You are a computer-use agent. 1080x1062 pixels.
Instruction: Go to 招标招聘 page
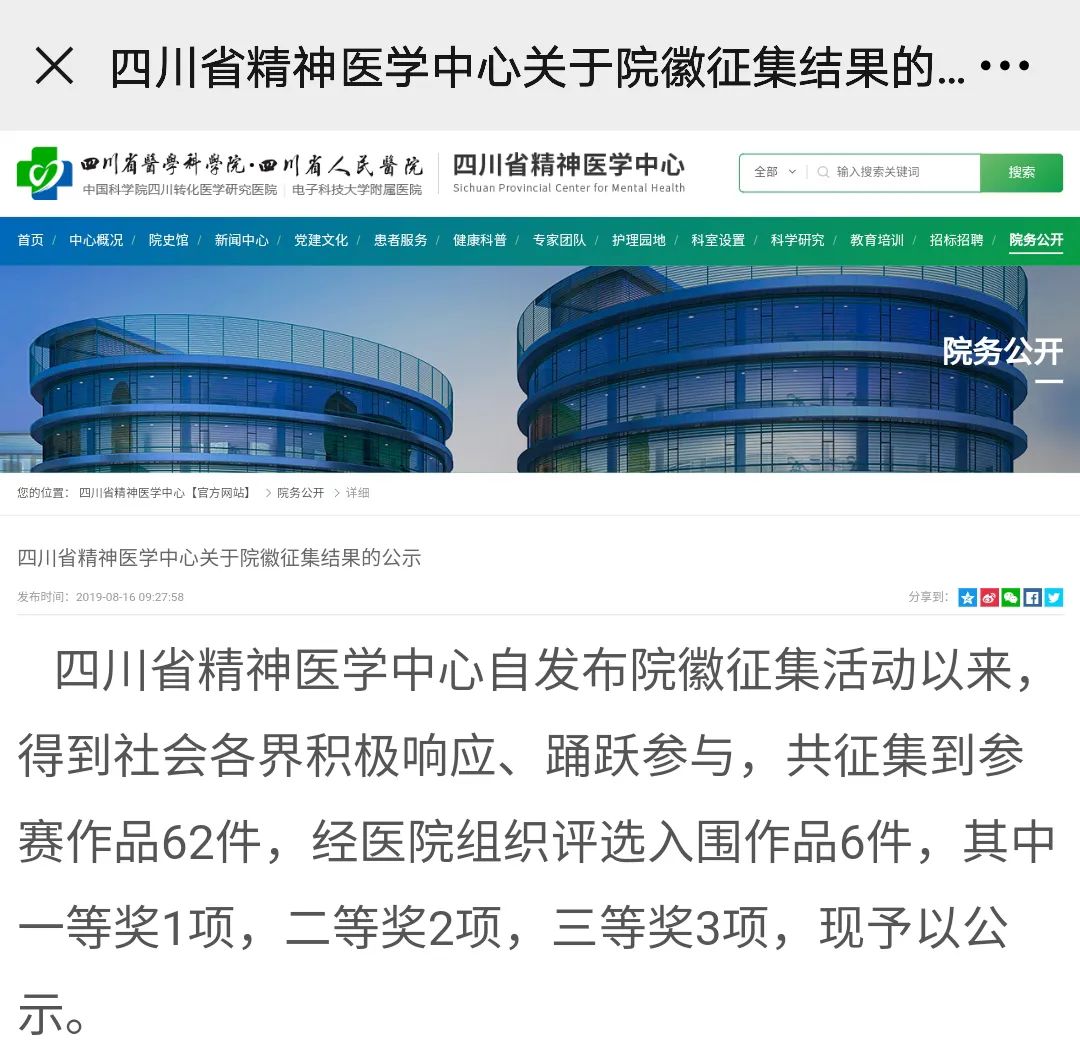(x=956, y=240)
